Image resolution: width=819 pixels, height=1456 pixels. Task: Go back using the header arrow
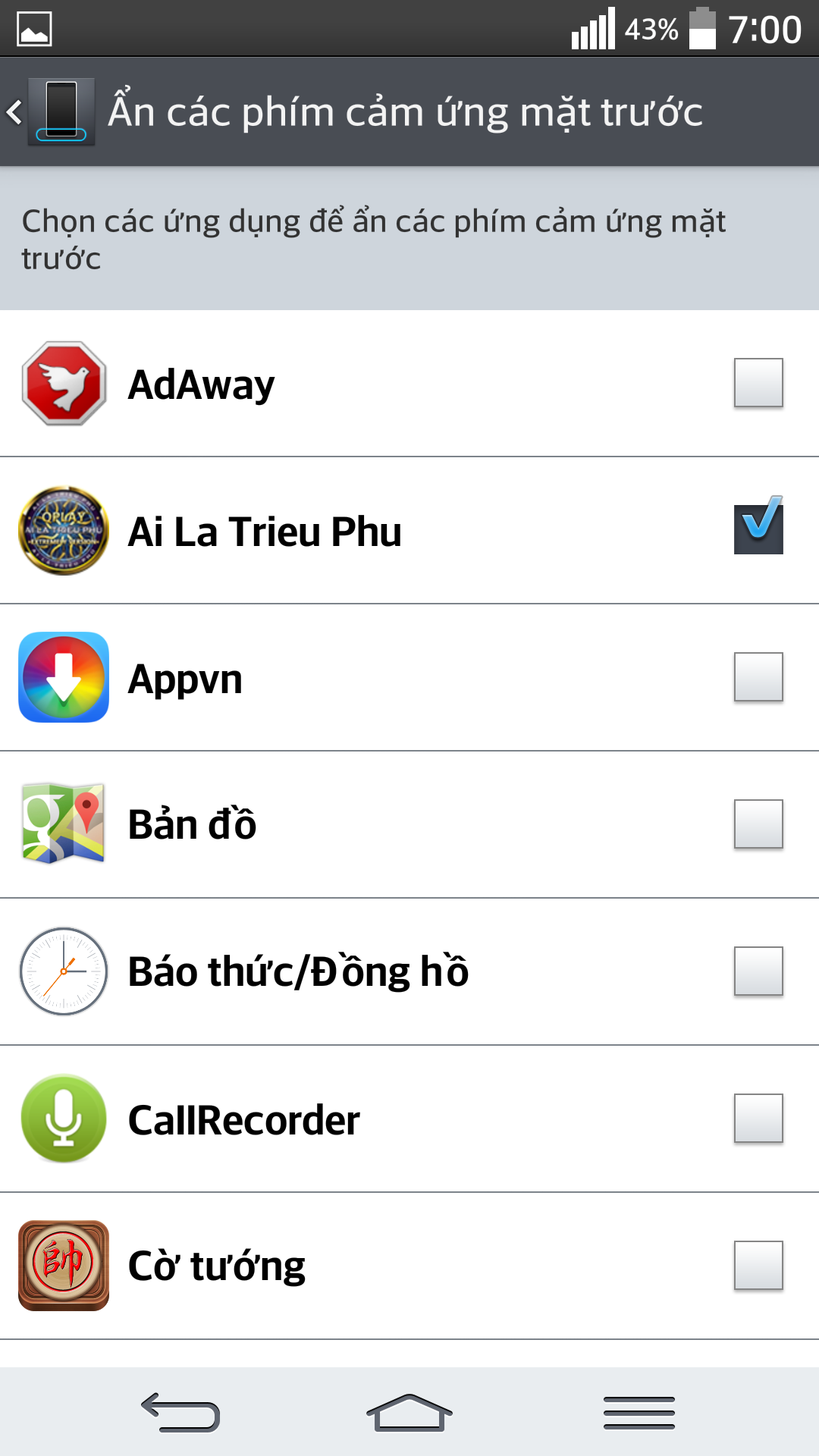pos(15,112)
